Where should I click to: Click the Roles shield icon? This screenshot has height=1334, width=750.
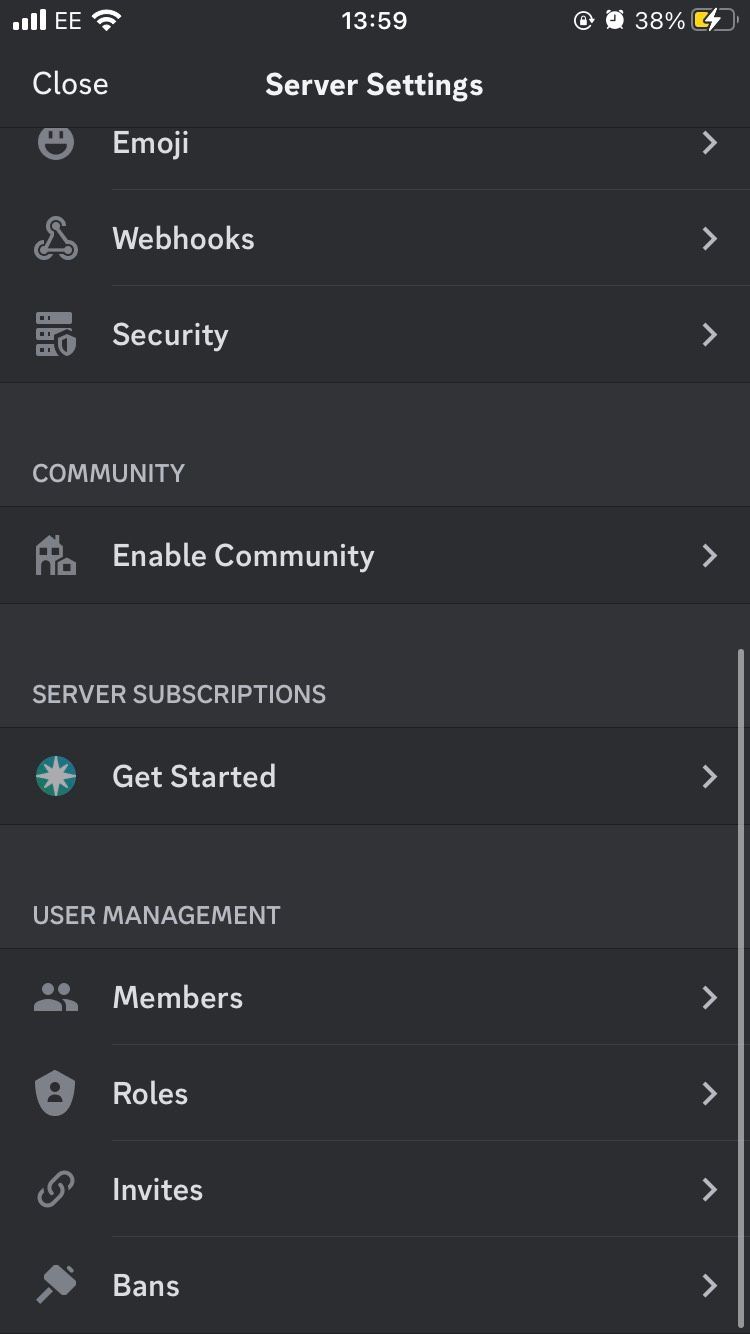point(54,1093)
